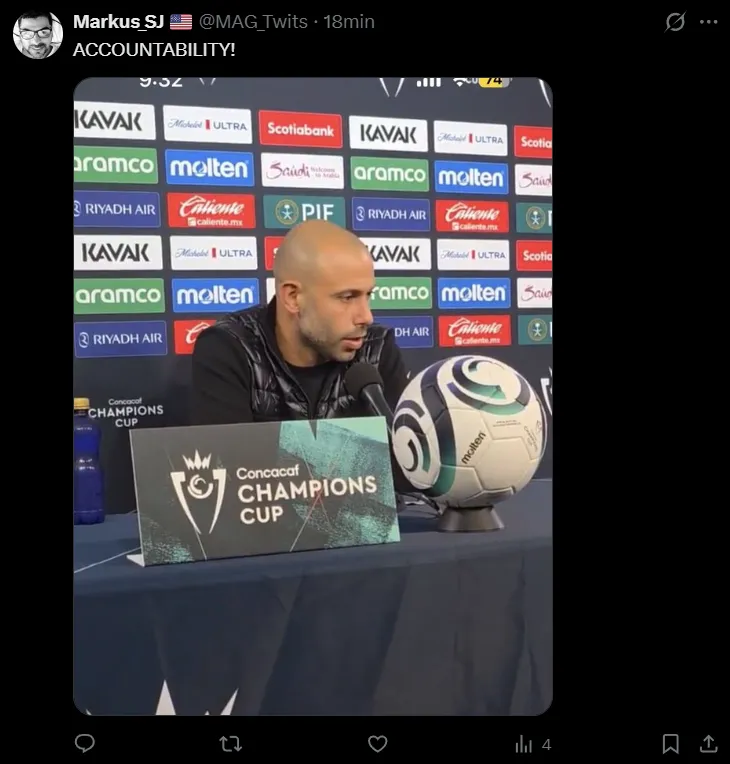Open Markus_SJ's profile picture

[x=38, y=35]
